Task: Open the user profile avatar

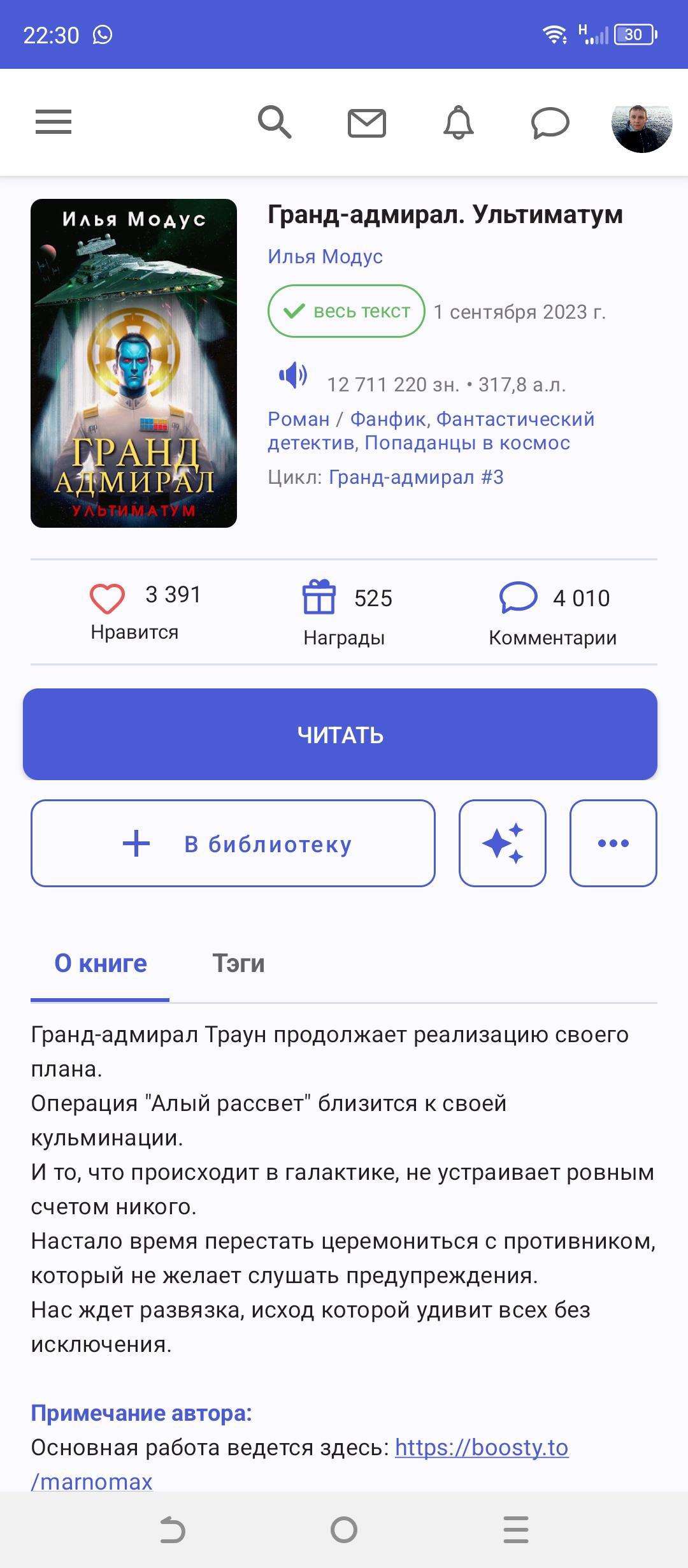Action: (x=641, y=122)
